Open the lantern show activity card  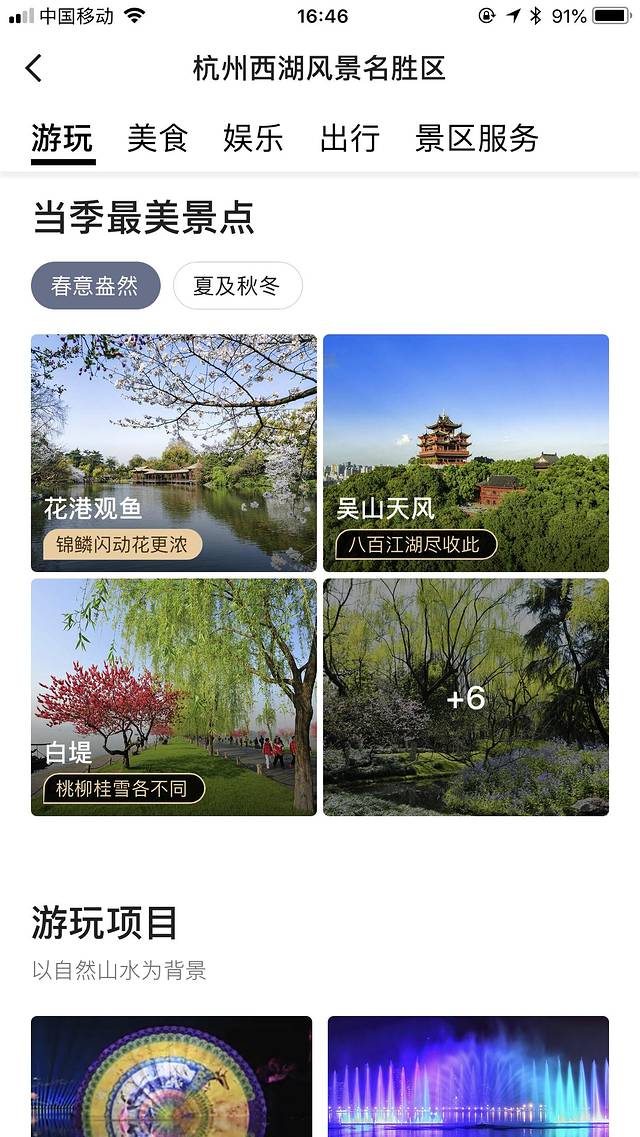pos(171,1076)
